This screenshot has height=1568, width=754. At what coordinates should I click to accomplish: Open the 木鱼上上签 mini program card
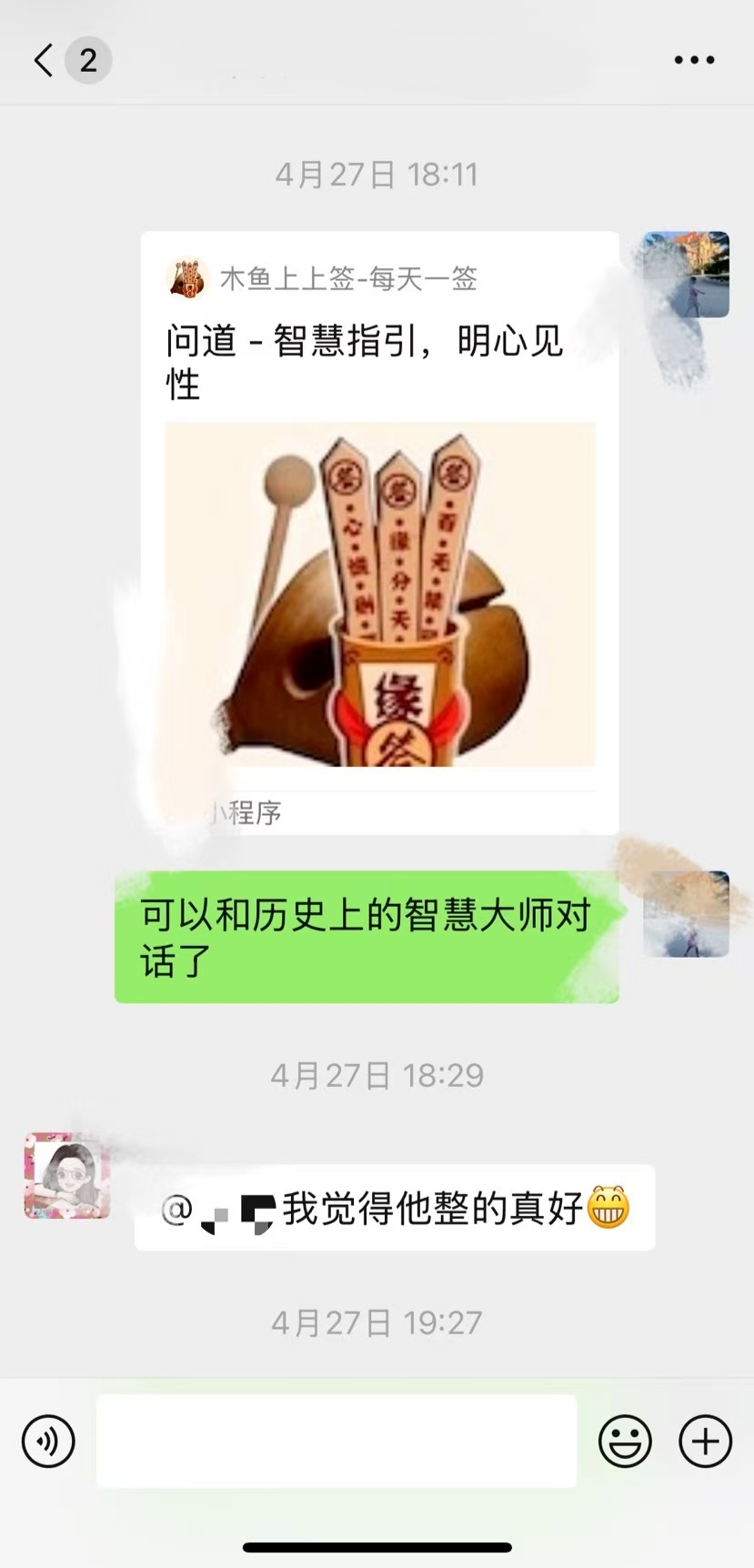(x=379, y=546)
